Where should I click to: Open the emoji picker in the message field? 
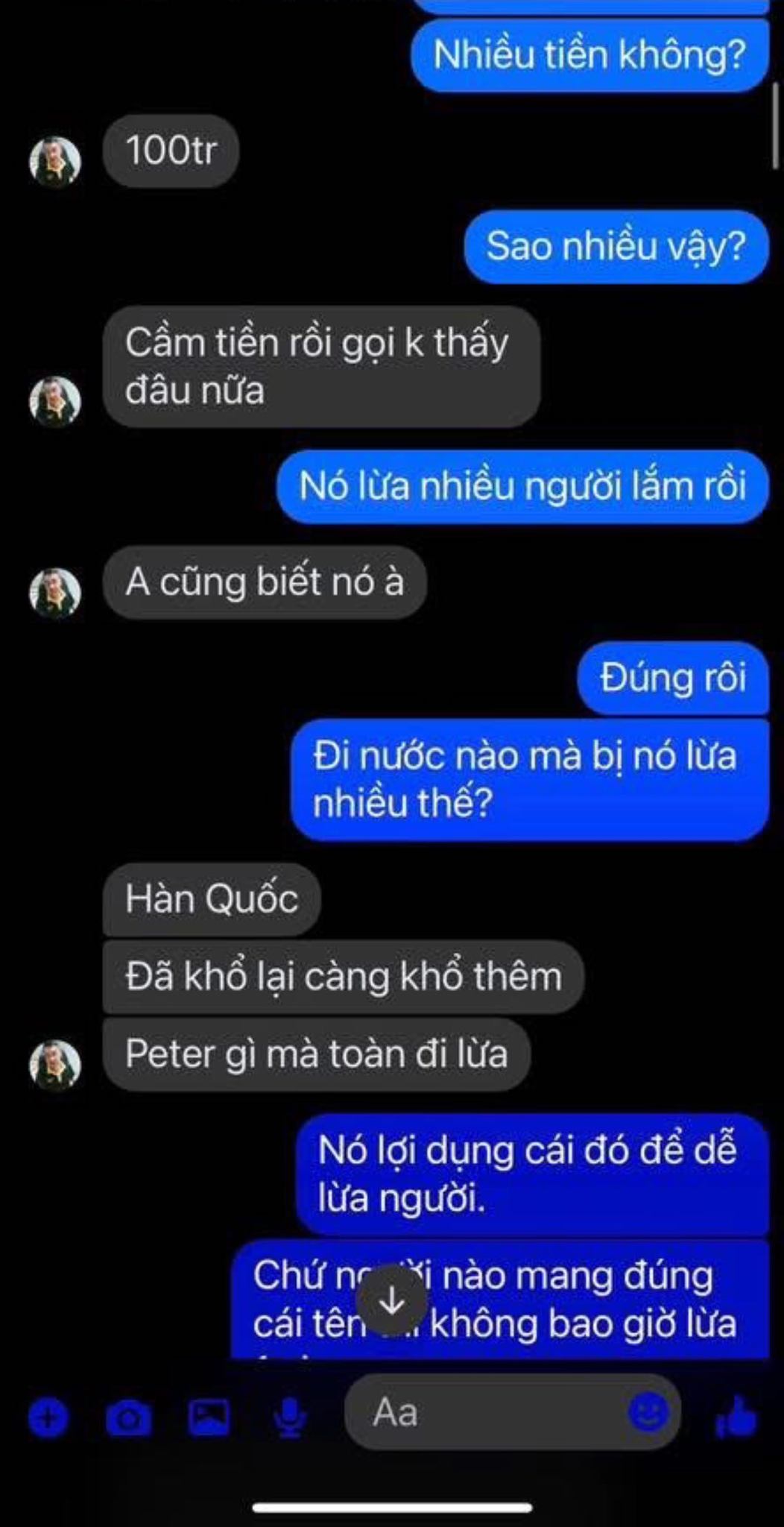[x=647, y=1412]
